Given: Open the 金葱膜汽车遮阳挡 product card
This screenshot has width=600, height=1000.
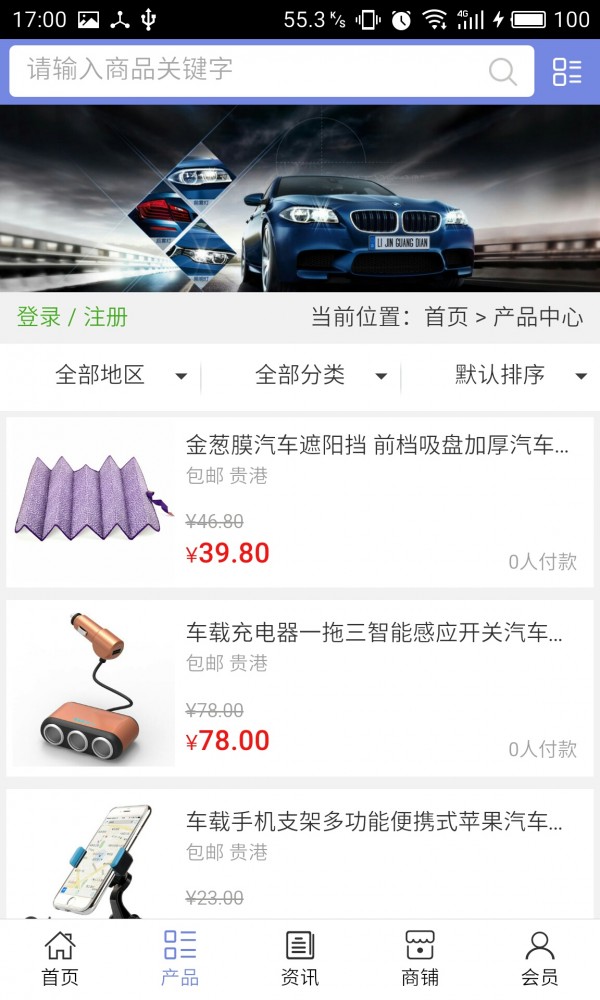Looking at the screenshot, I should click(300, 502).
